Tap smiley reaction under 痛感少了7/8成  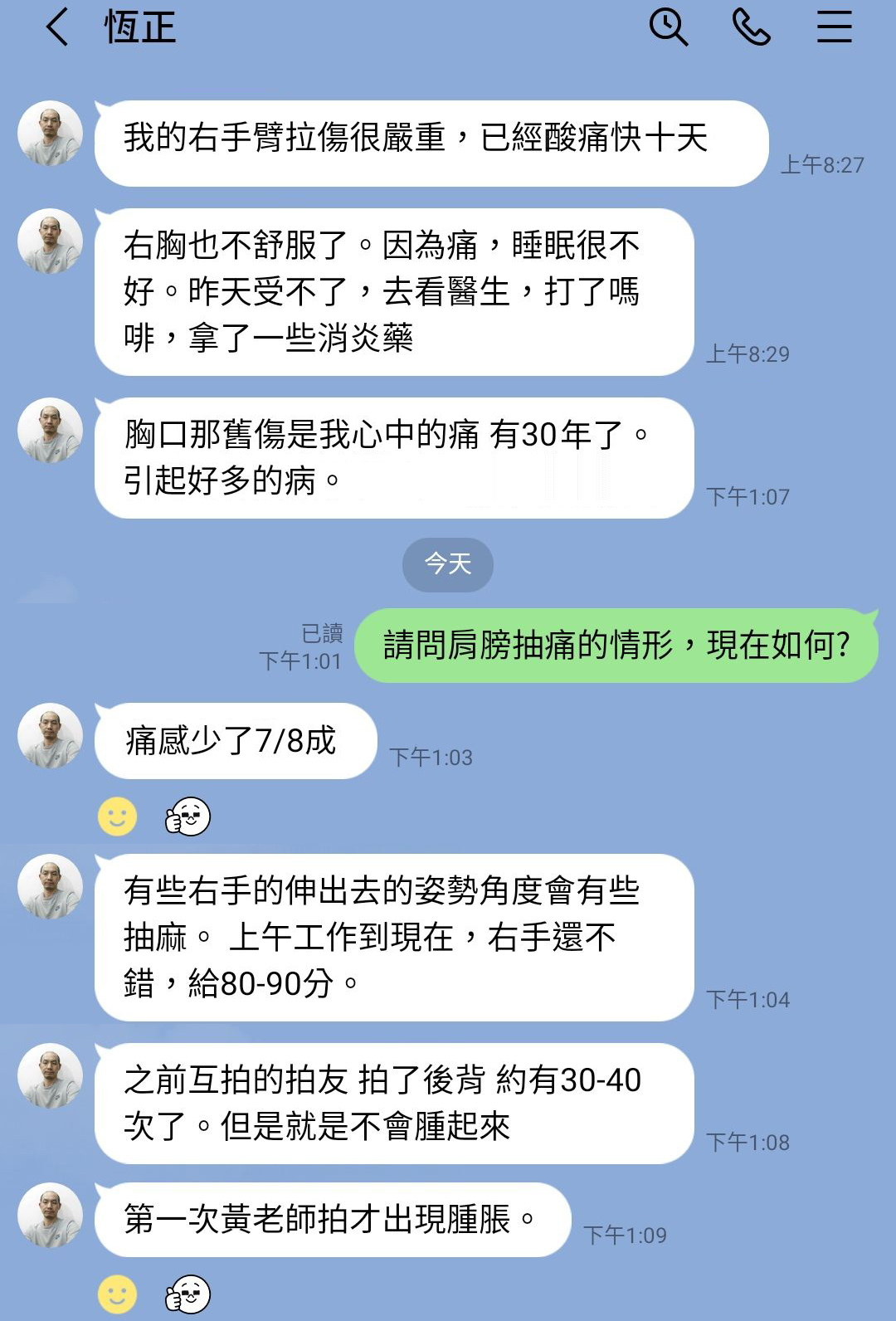coord(118,816)
